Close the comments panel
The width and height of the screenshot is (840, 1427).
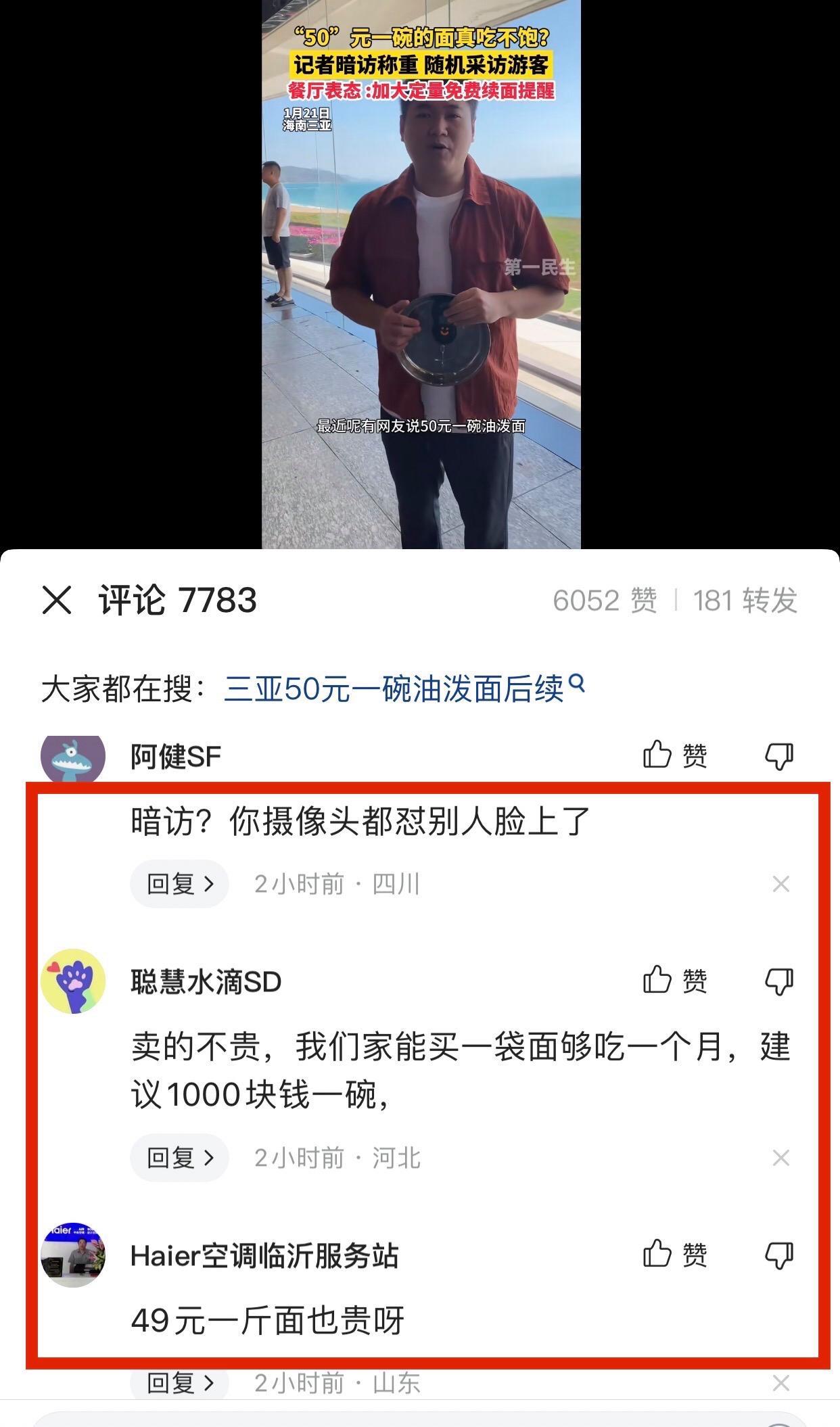click(57, 600)
